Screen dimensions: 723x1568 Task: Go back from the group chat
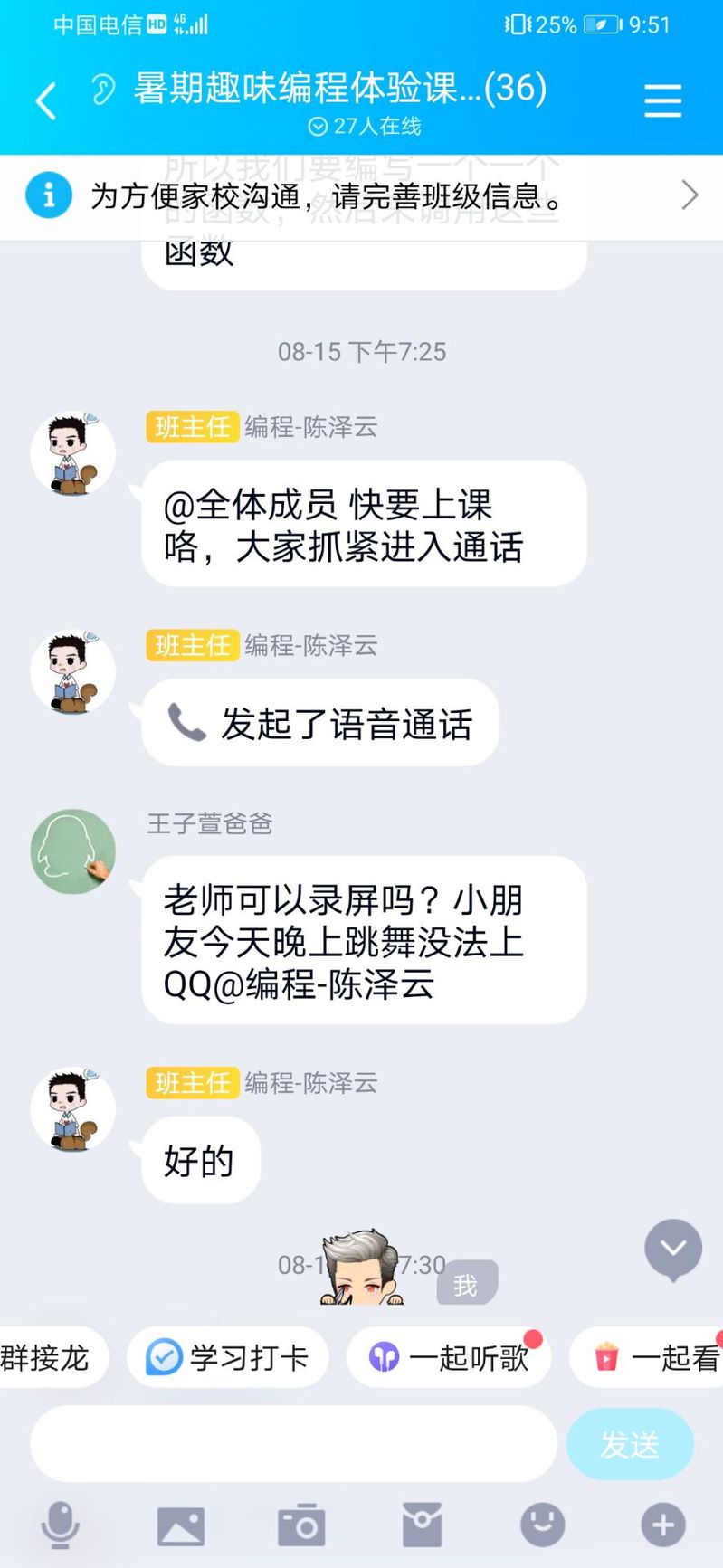point(46,100)
